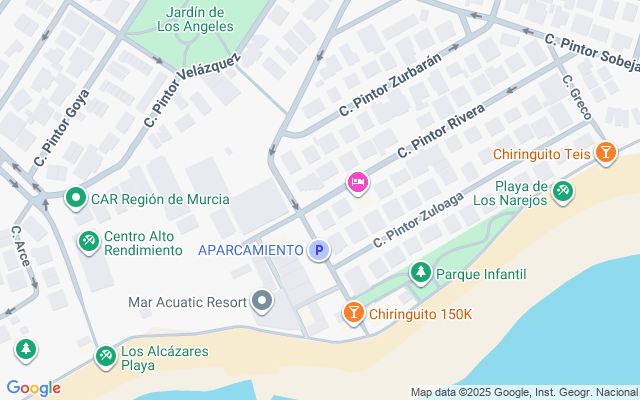Open the Centro Alto Rendimiento pin
Viewport: 640px width, 400px height.
(89, 242)
